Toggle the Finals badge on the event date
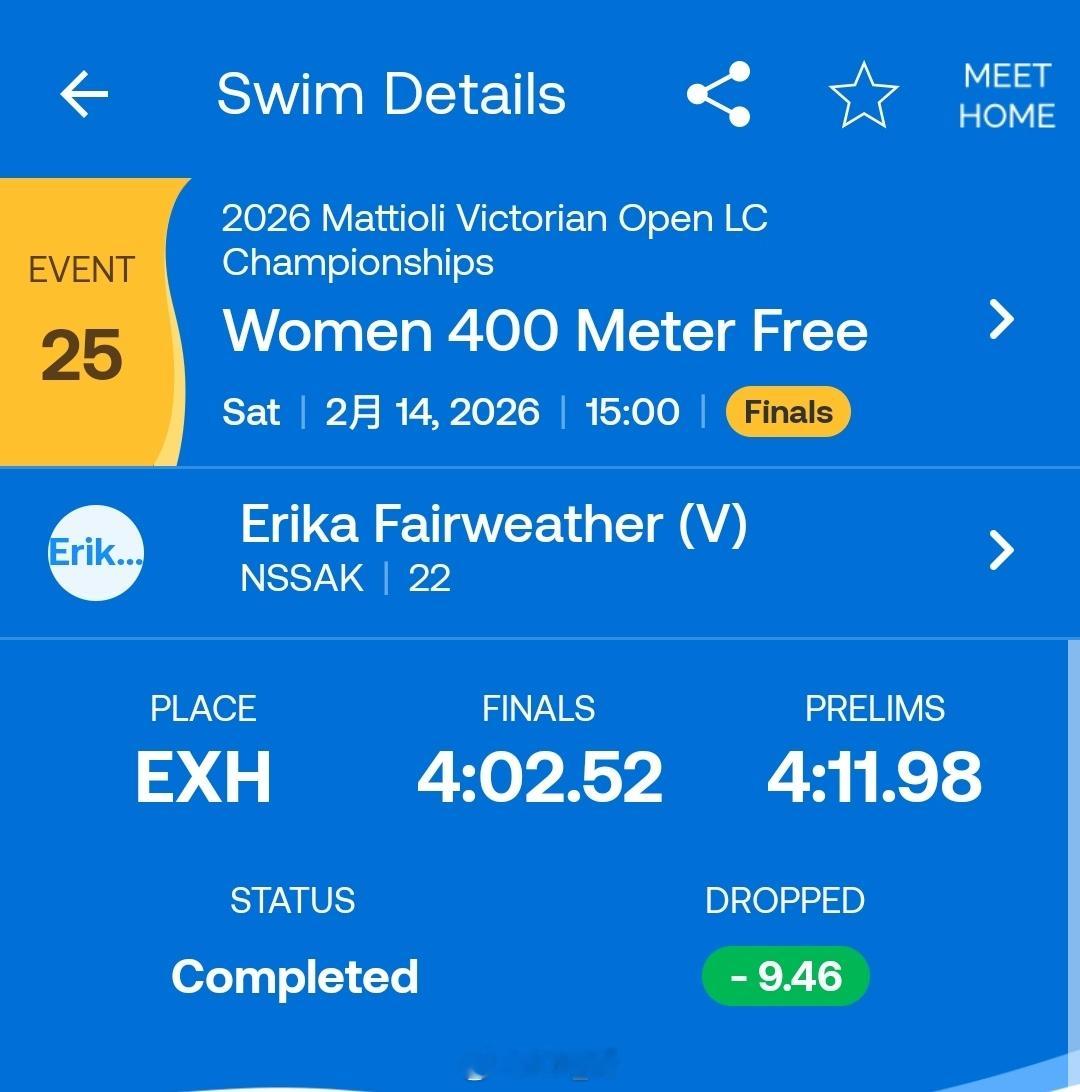Viewport: 1080px width, 1092px height. tap(788, 411)
